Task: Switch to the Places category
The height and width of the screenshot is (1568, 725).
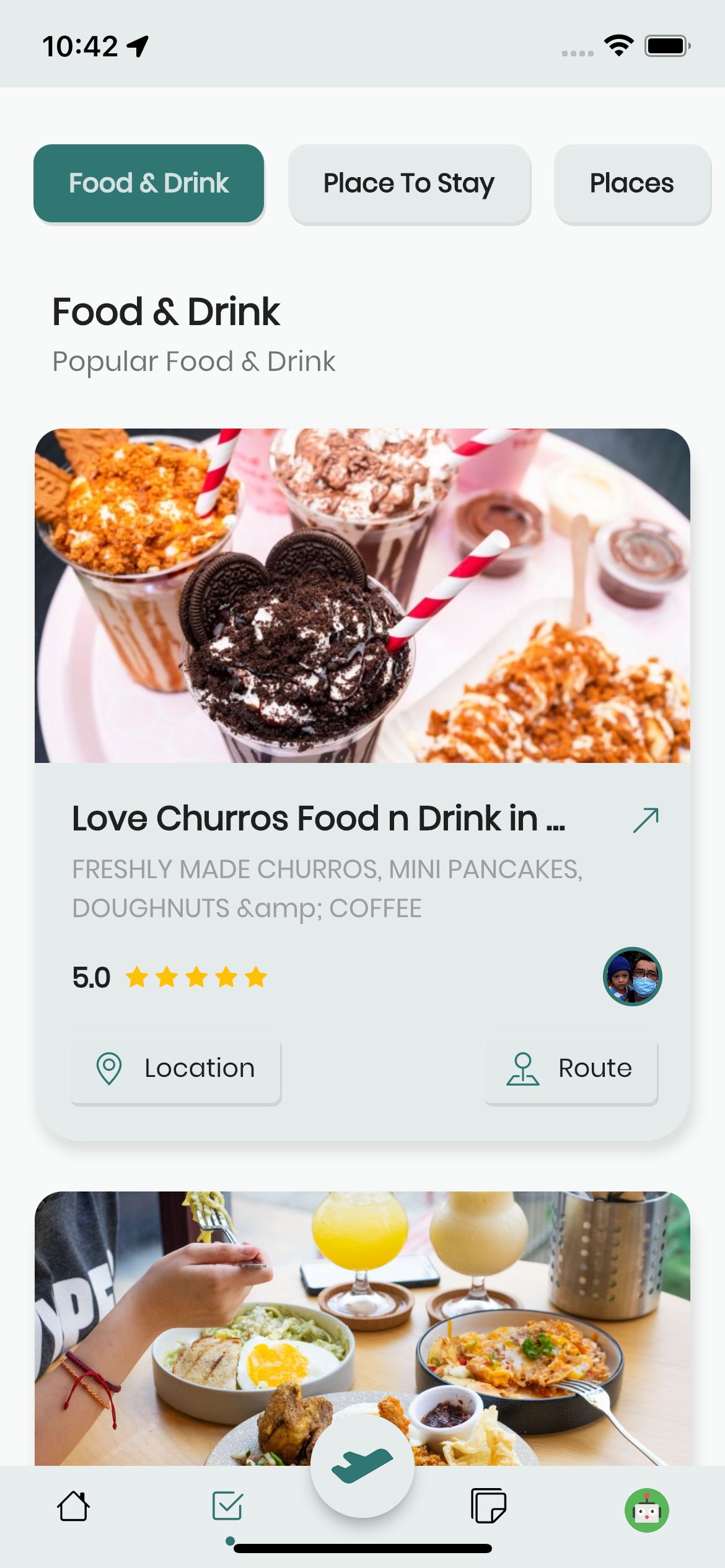Action: coord(632,183)
